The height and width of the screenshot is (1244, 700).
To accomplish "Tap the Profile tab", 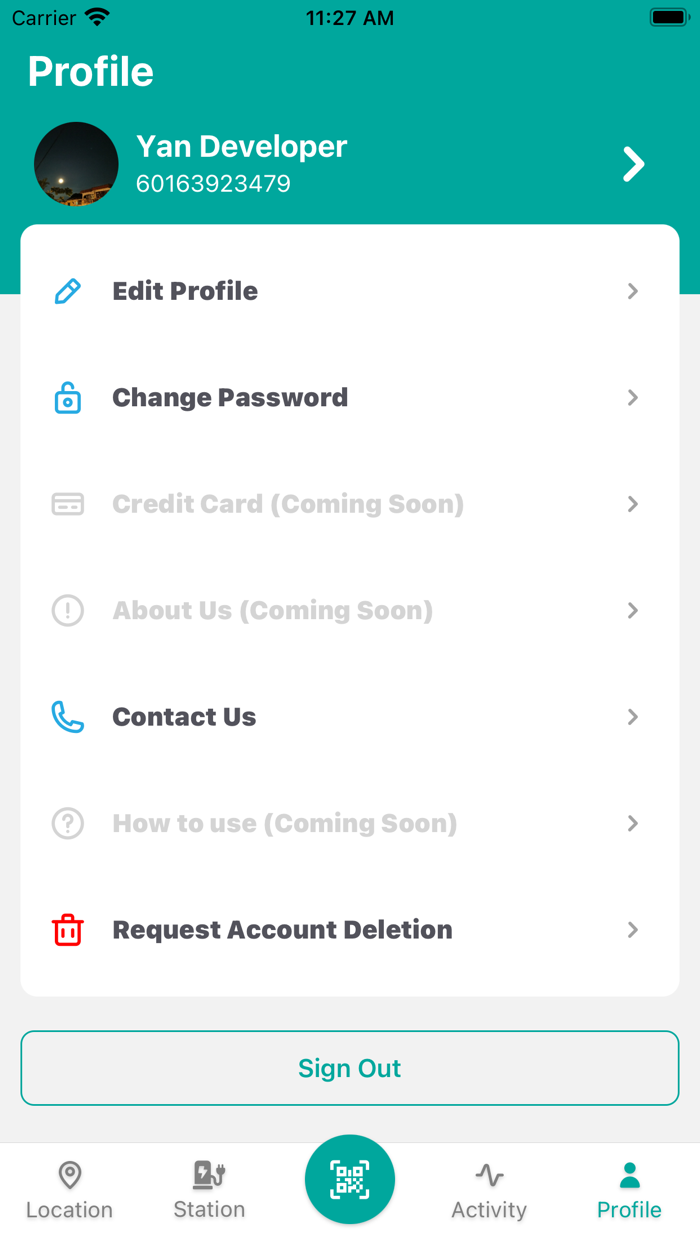I will pyautogui.click(x=629, y=1191).
